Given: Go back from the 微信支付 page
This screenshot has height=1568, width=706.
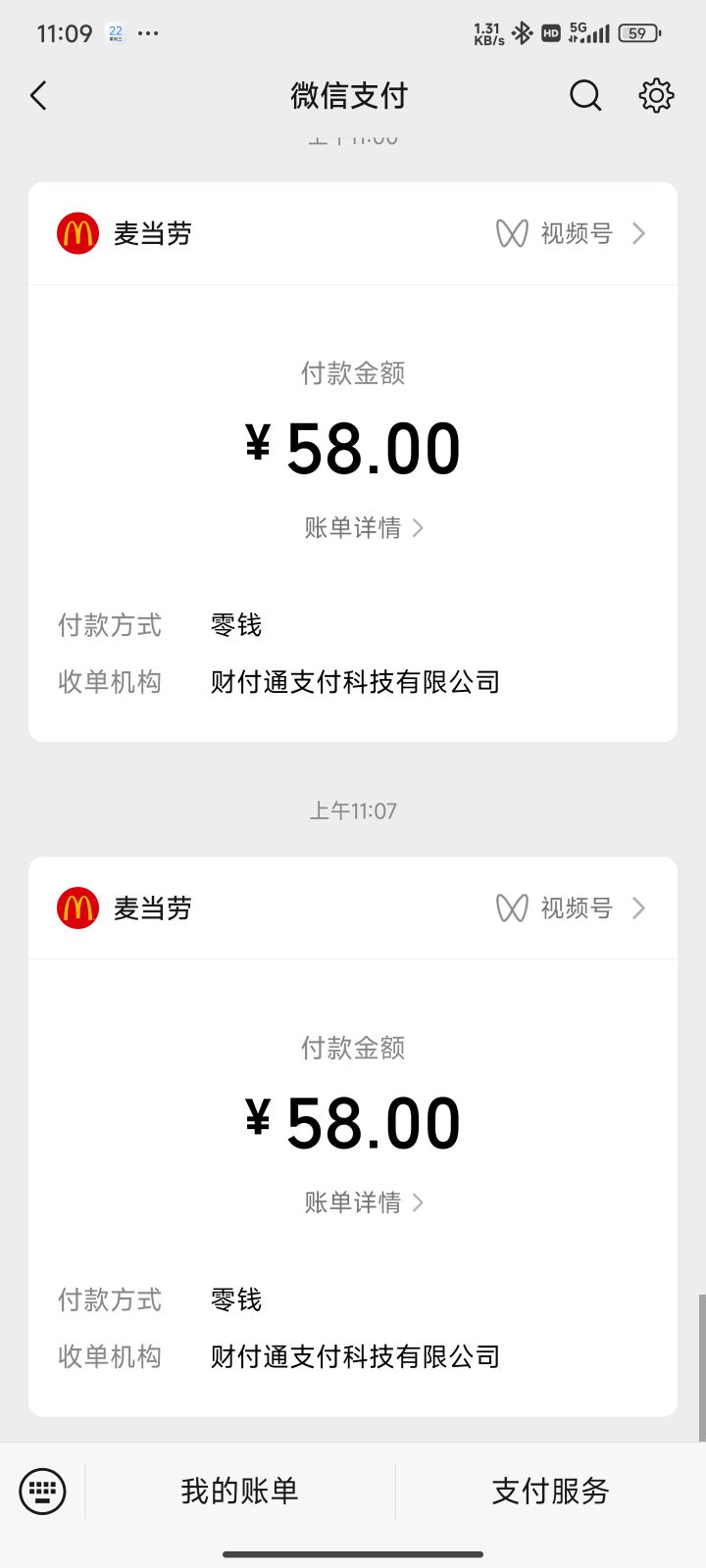Looking at the screenshot, I should [39, 95].
